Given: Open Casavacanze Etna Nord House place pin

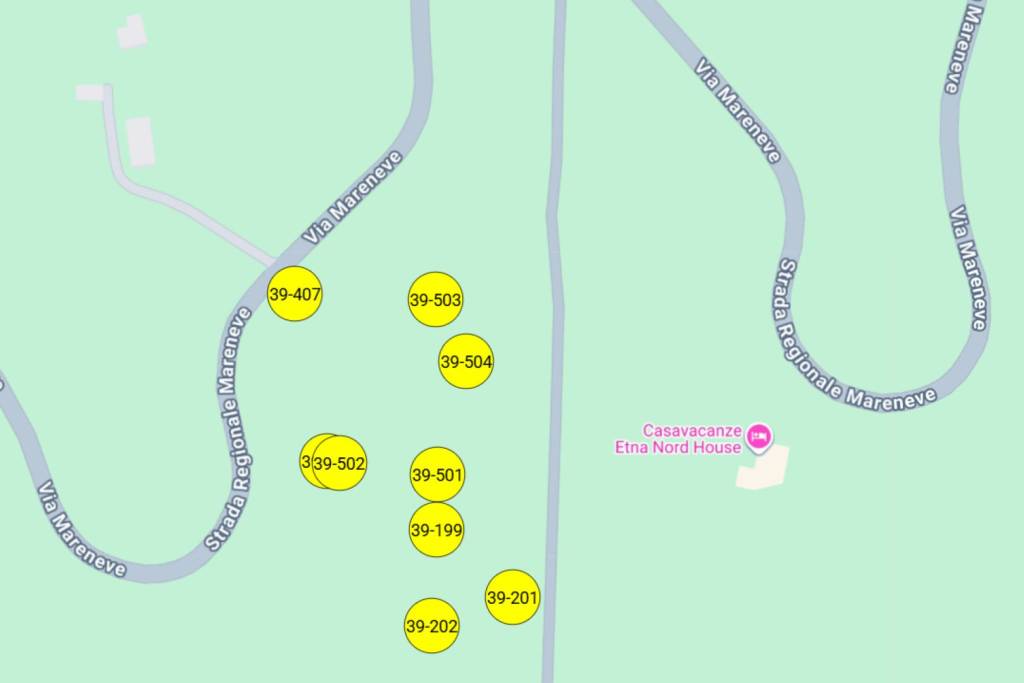Looking at the screenshot, I should pos(759,436).
